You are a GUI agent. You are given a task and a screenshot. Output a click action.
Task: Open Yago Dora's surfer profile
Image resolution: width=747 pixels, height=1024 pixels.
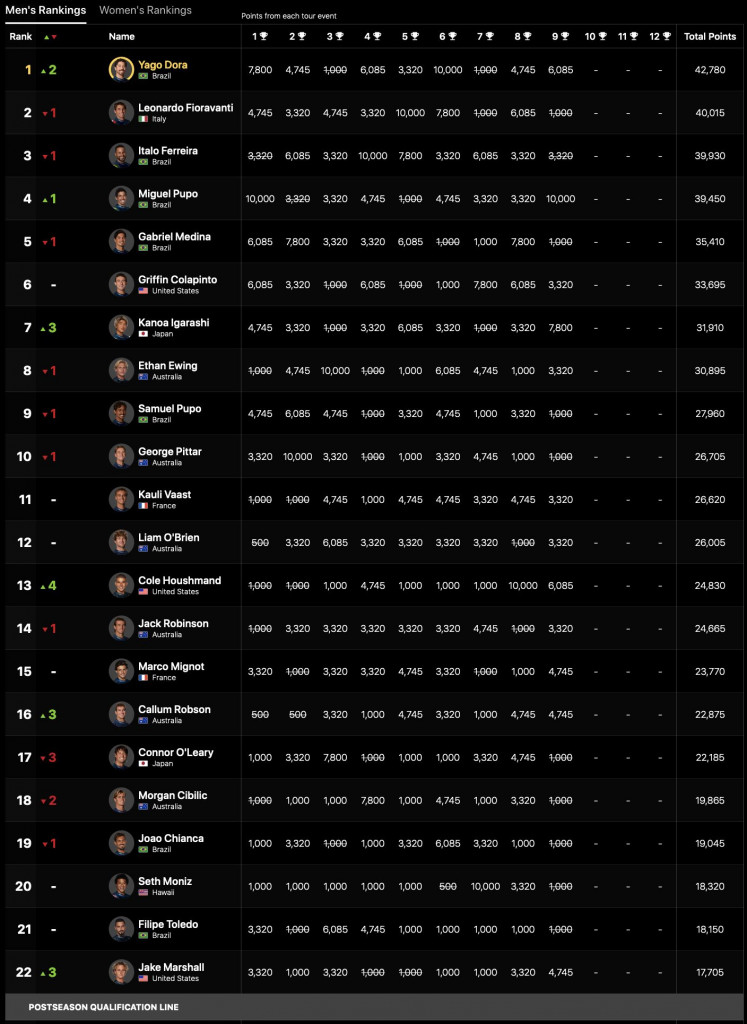[163, 65]
